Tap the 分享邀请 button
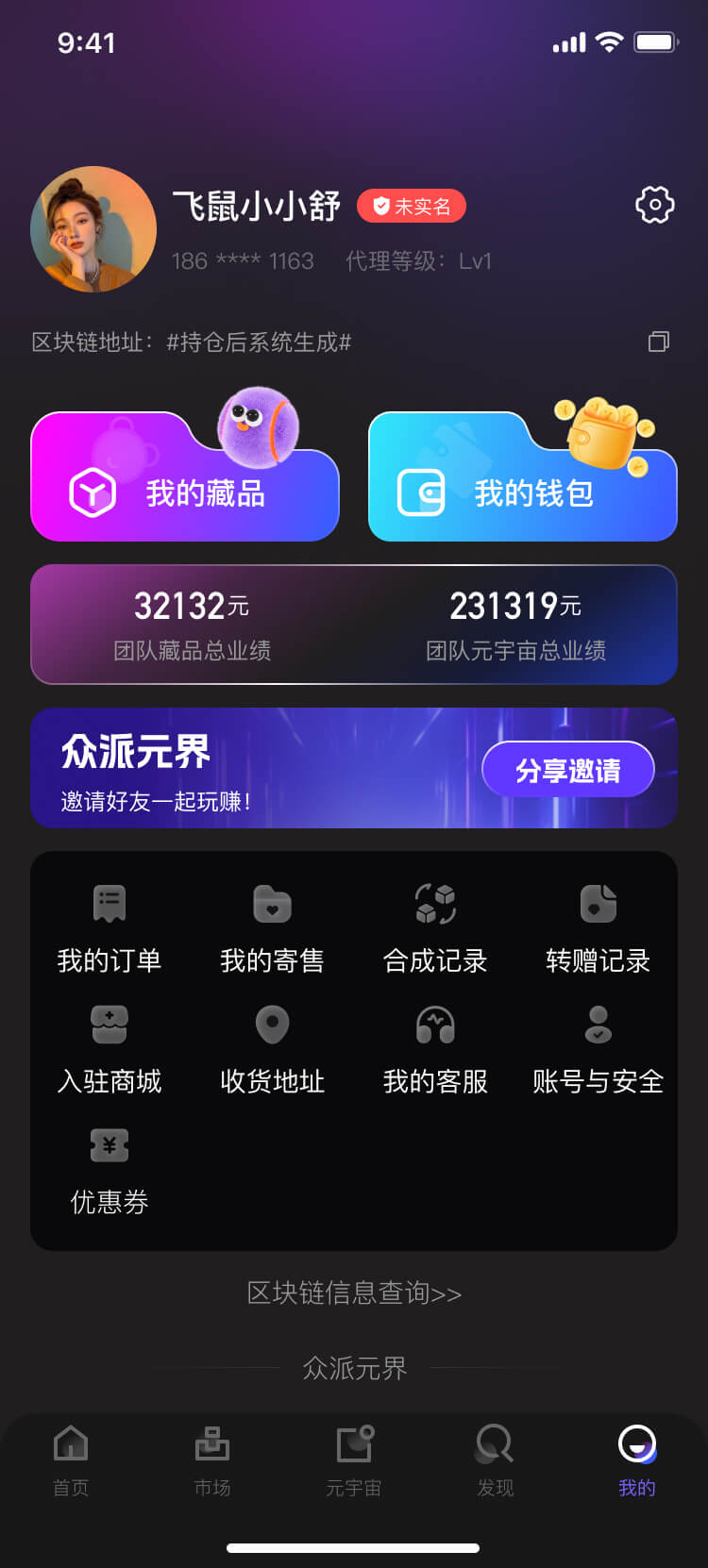This screenshot has height=1568, width=708. (x=568, y=770)
